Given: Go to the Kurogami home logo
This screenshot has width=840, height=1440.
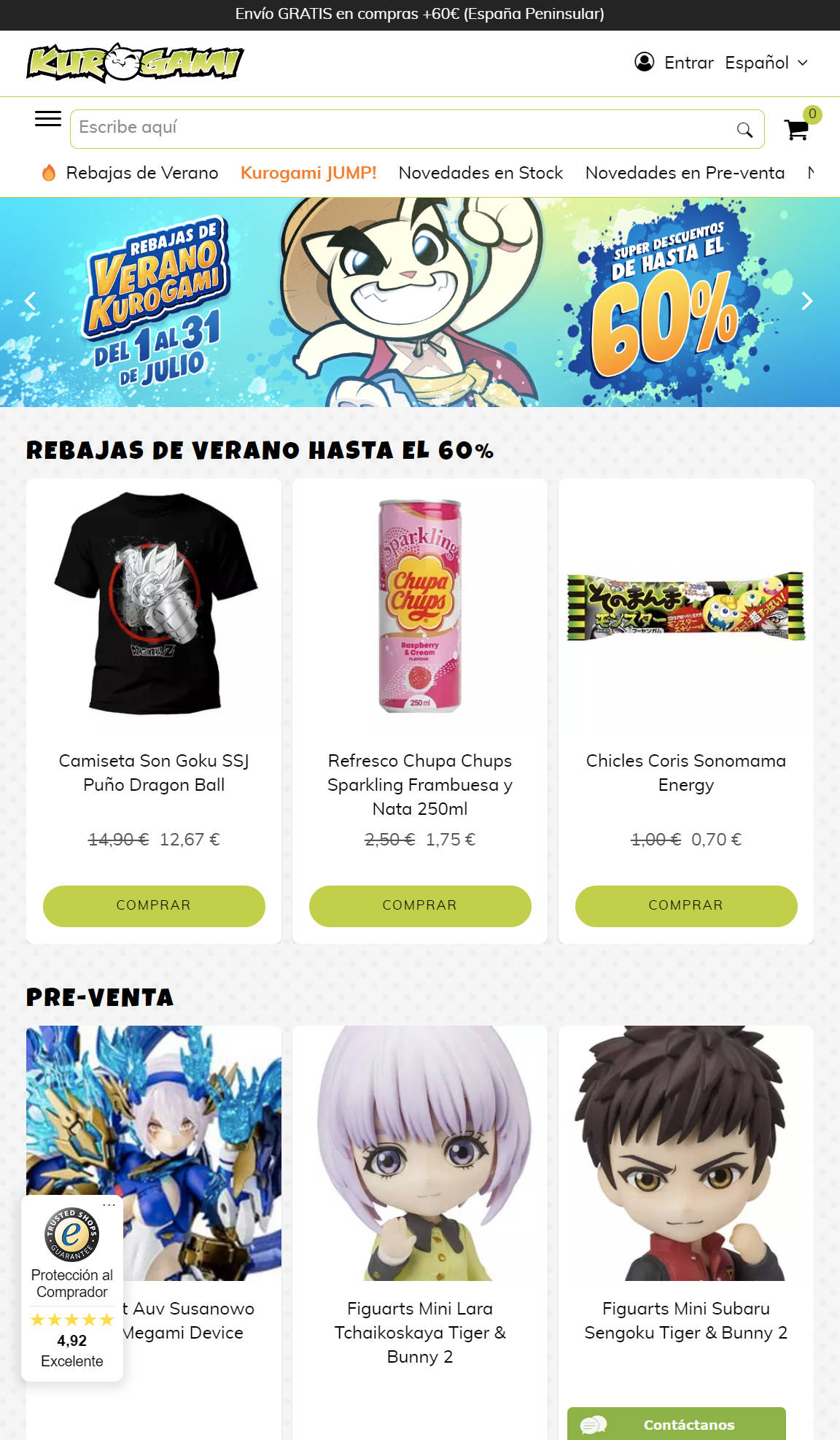Looking at the screenshot, I should [x=135, y=63].
